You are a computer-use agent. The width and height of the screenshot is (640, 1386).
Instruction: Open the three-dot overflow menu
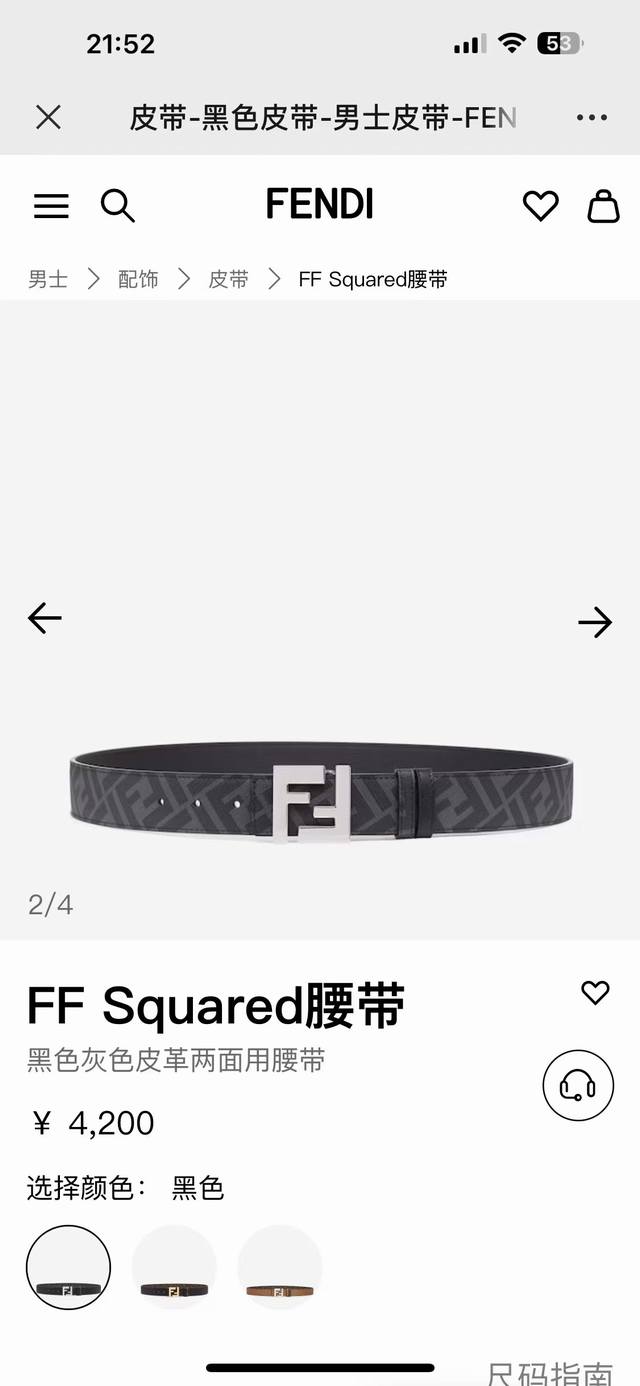(591, 118)
